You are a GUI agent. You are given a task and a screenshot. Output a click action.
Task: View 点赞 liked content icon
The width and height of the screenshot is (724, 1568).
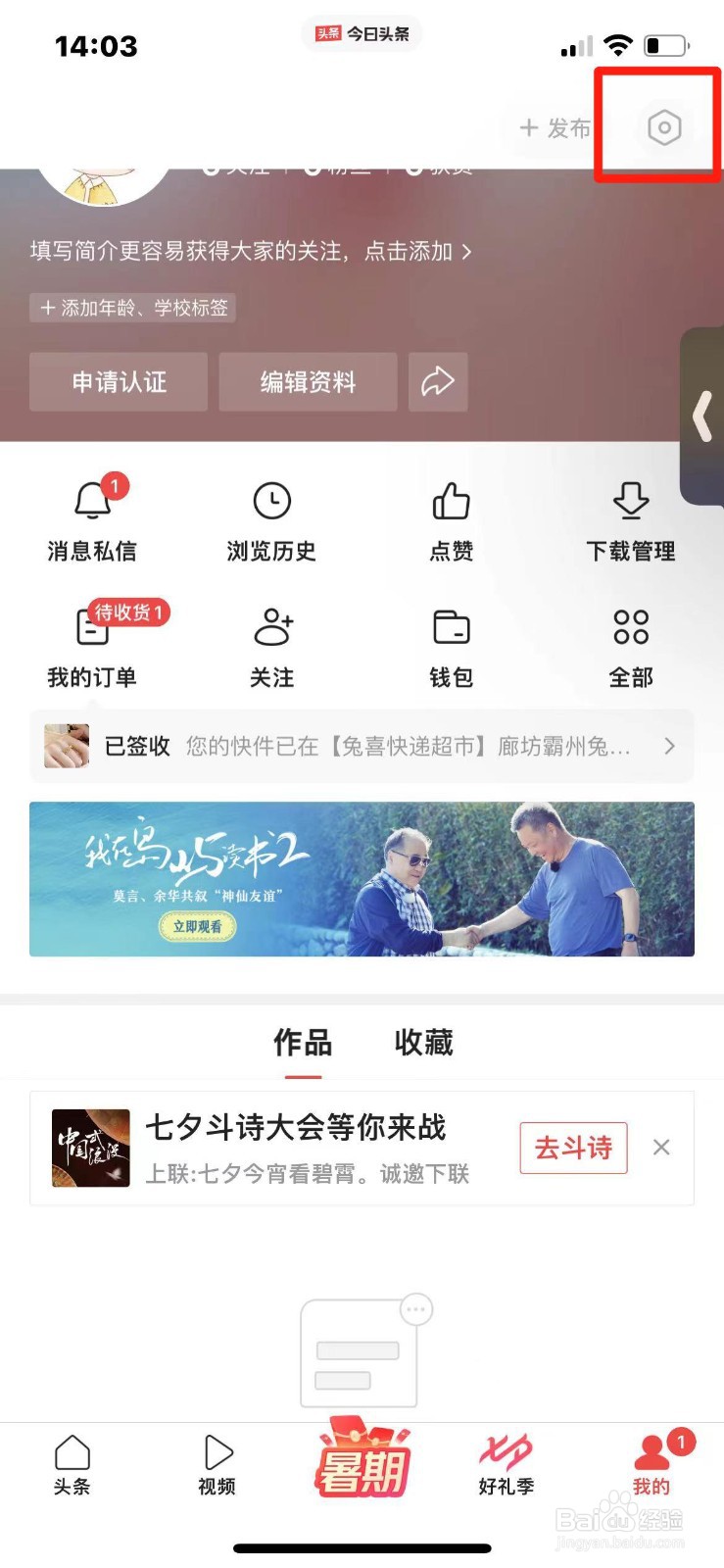[x=451, y=519]
